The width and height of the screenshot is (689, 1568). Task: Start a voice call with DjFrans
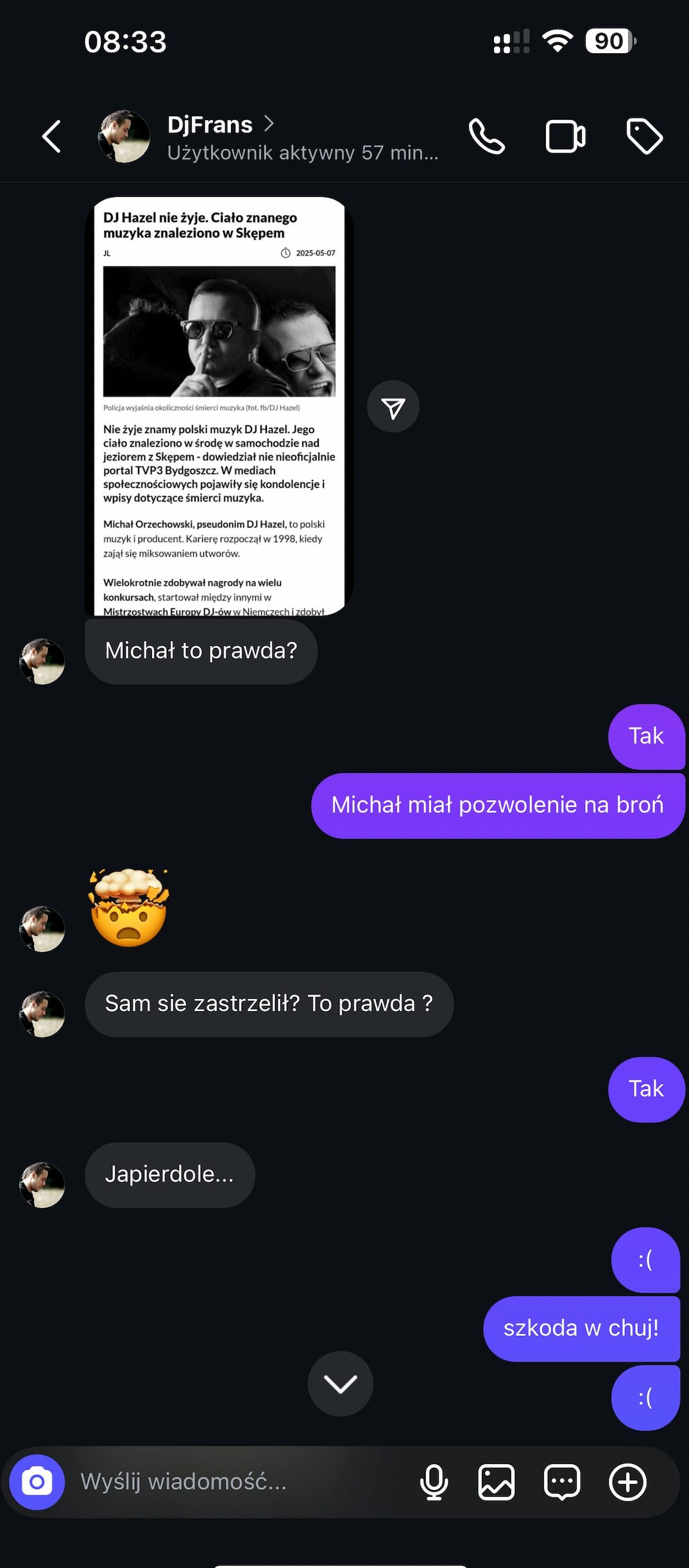(x=487, y=137)
